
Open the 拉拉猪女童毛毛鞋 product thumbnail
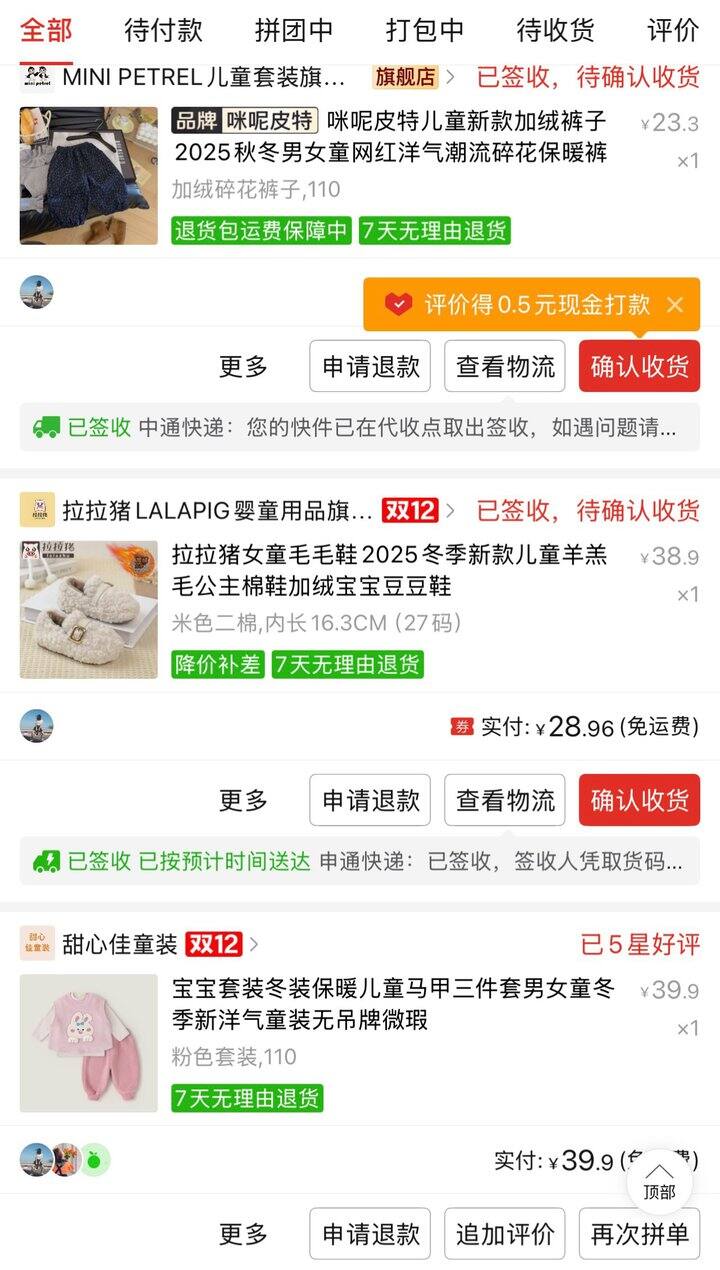pos(88,610)
